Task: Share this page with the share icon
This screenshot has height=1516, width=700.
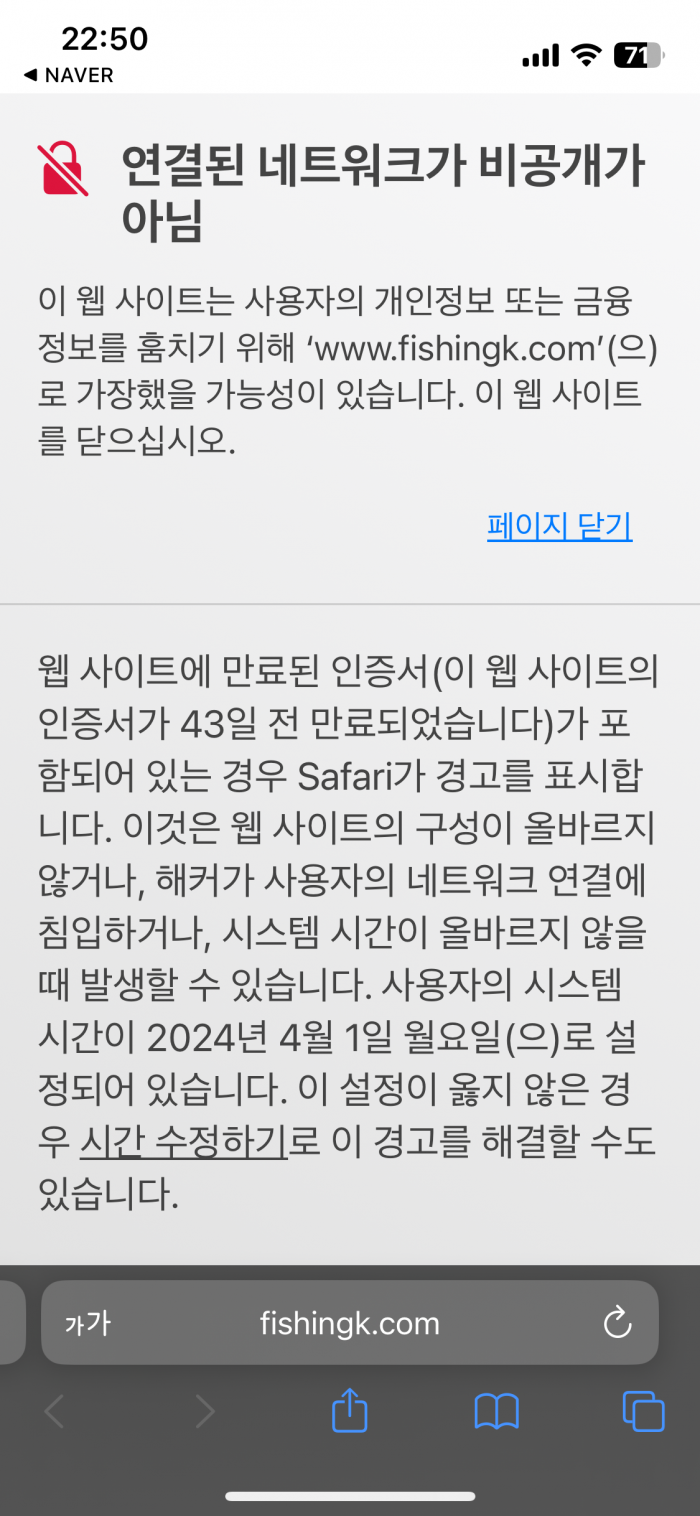Action: click(x=350, y=1411)
